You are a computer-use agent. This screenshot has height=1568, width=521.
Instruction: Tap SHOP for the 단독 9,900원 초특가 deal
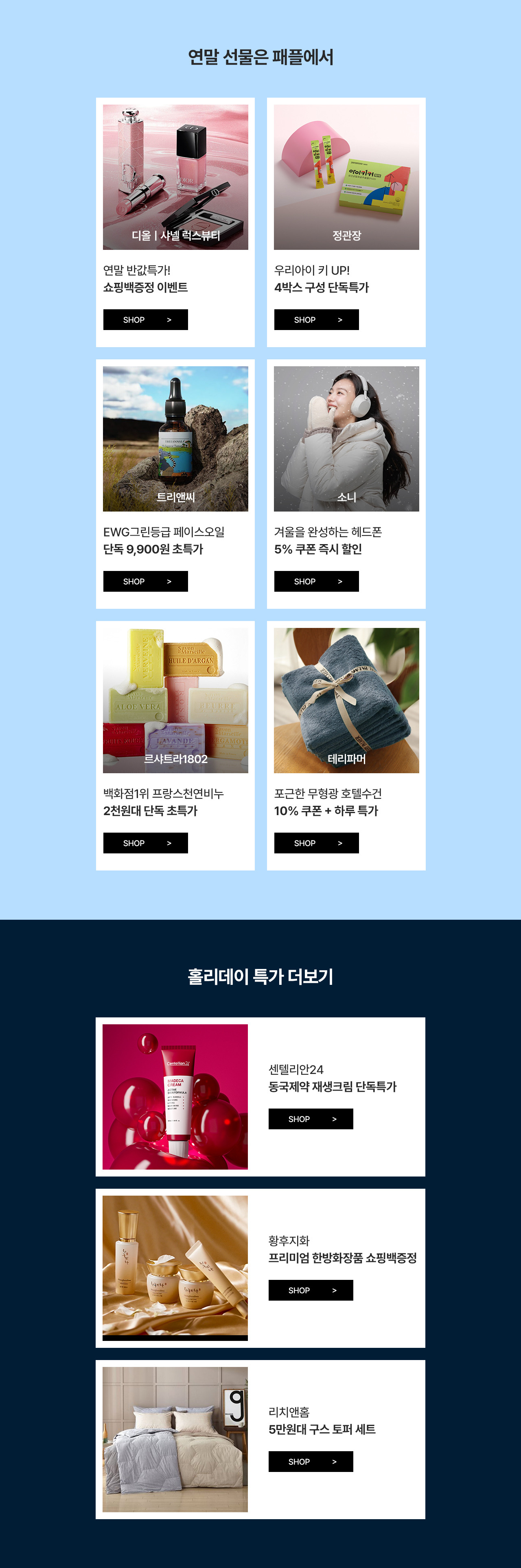145,581
